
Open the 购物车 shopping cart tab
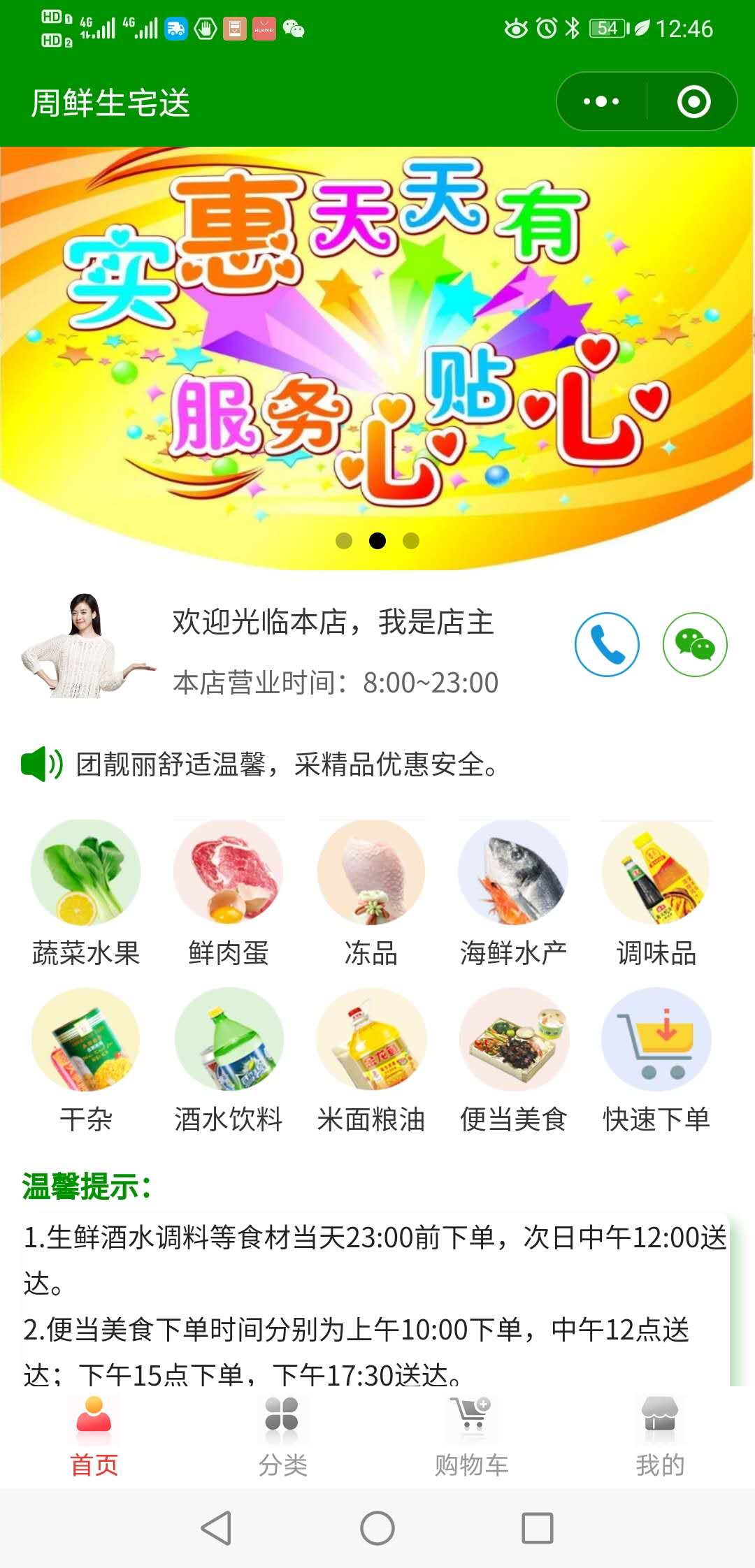[x=471, y=1437]
